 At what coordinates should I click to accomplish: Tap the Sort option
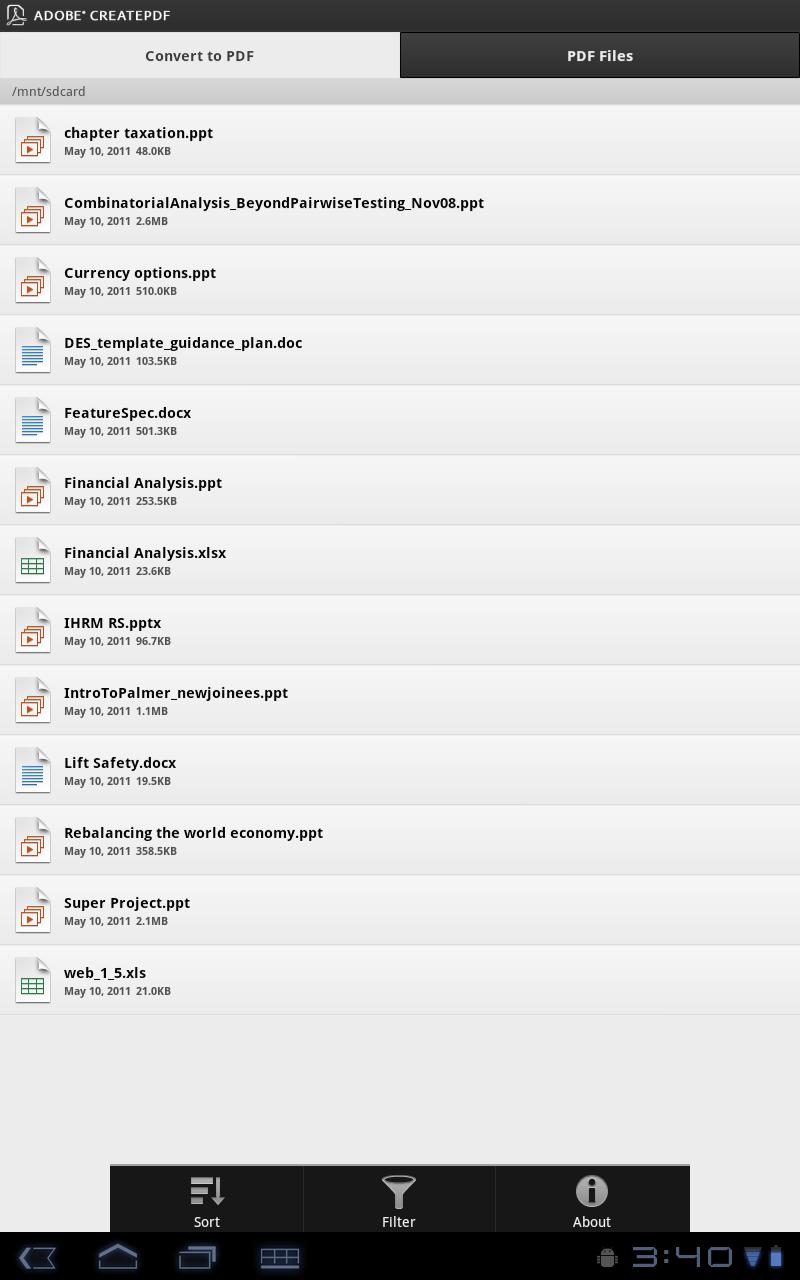click(206, 1200)
